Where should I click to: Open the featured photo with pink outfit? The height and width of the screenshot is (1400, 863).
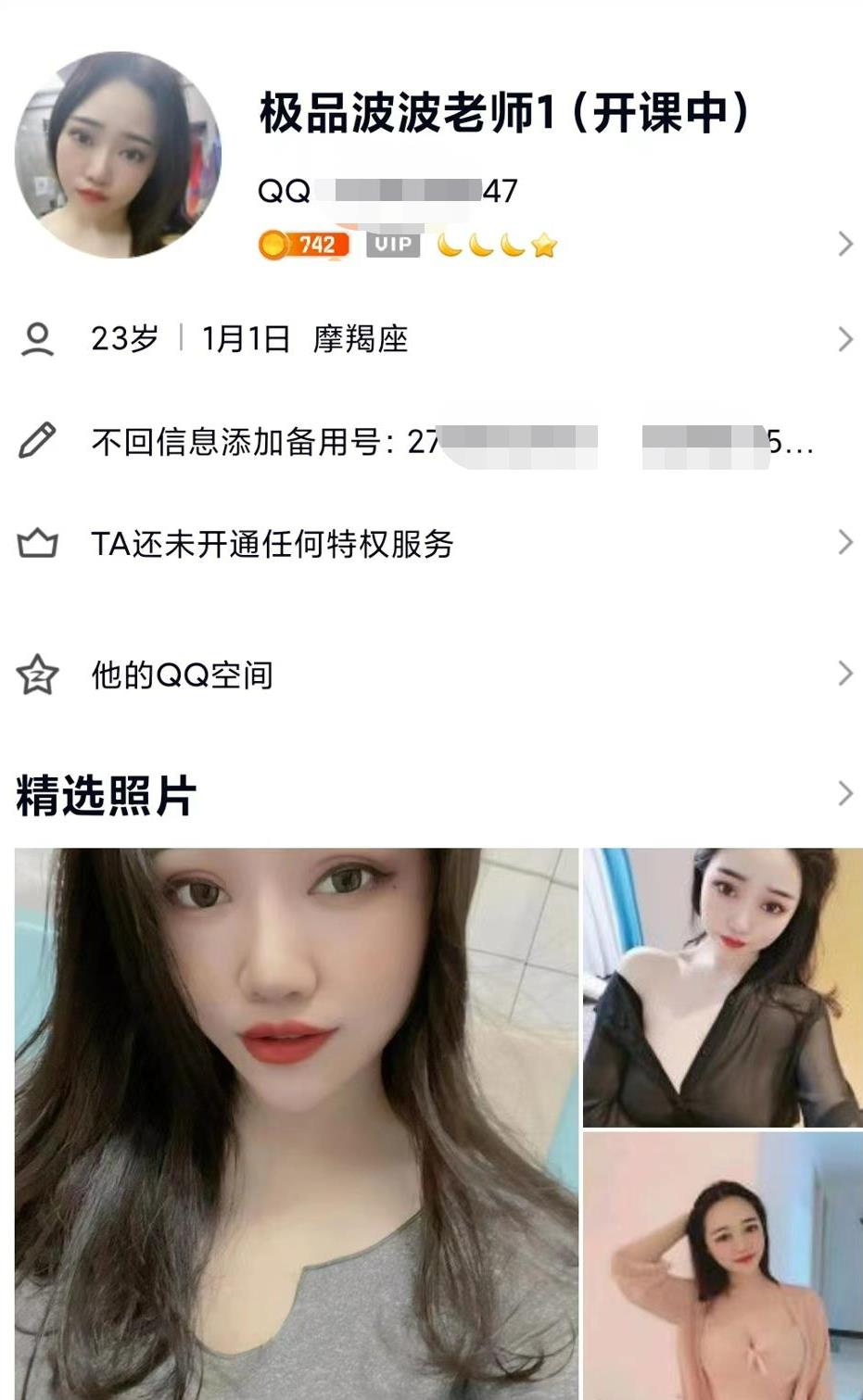pyautogui.click(x=722, y=1266)
